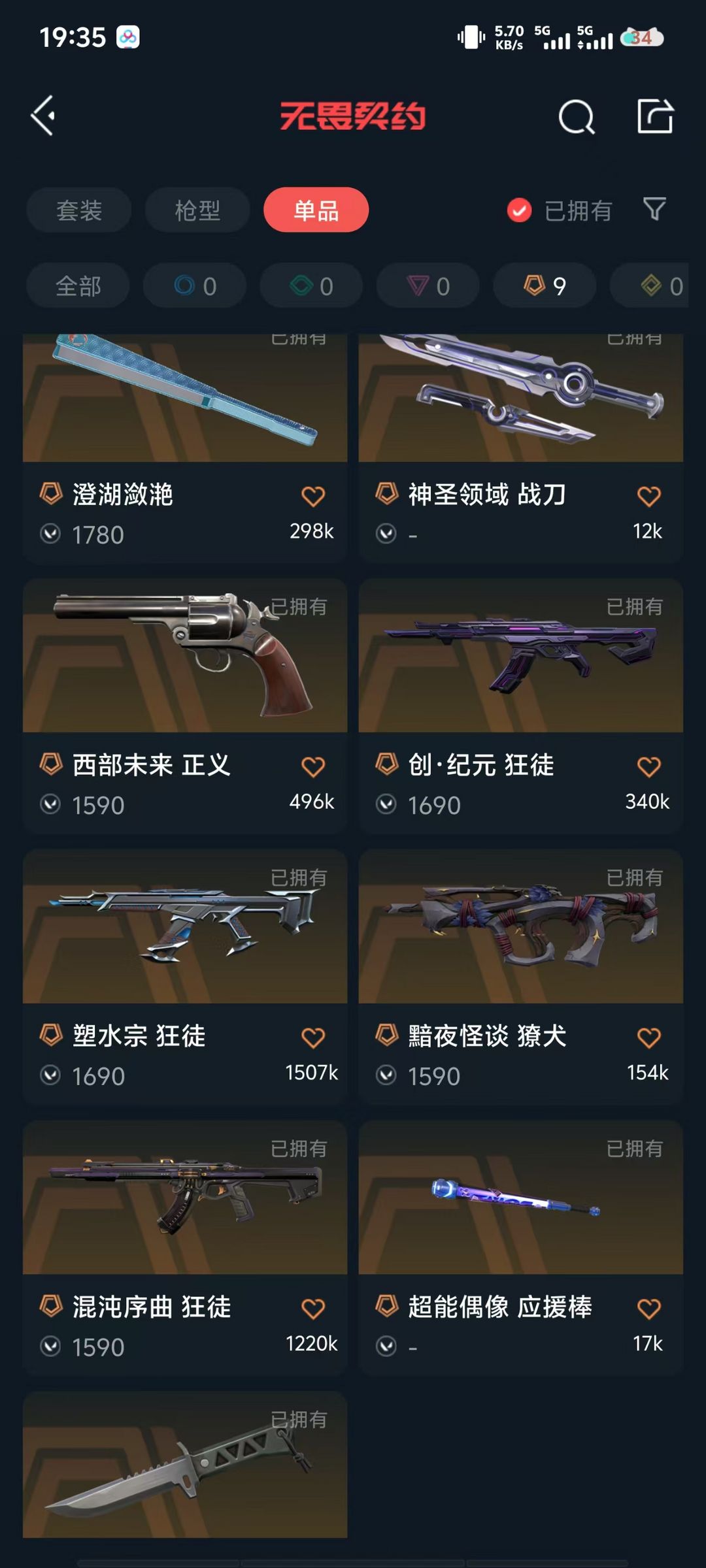This screenshot has height=1568, width=706.
Task: Switch to the 套装 tab
Action: click(x=79, y=210)
